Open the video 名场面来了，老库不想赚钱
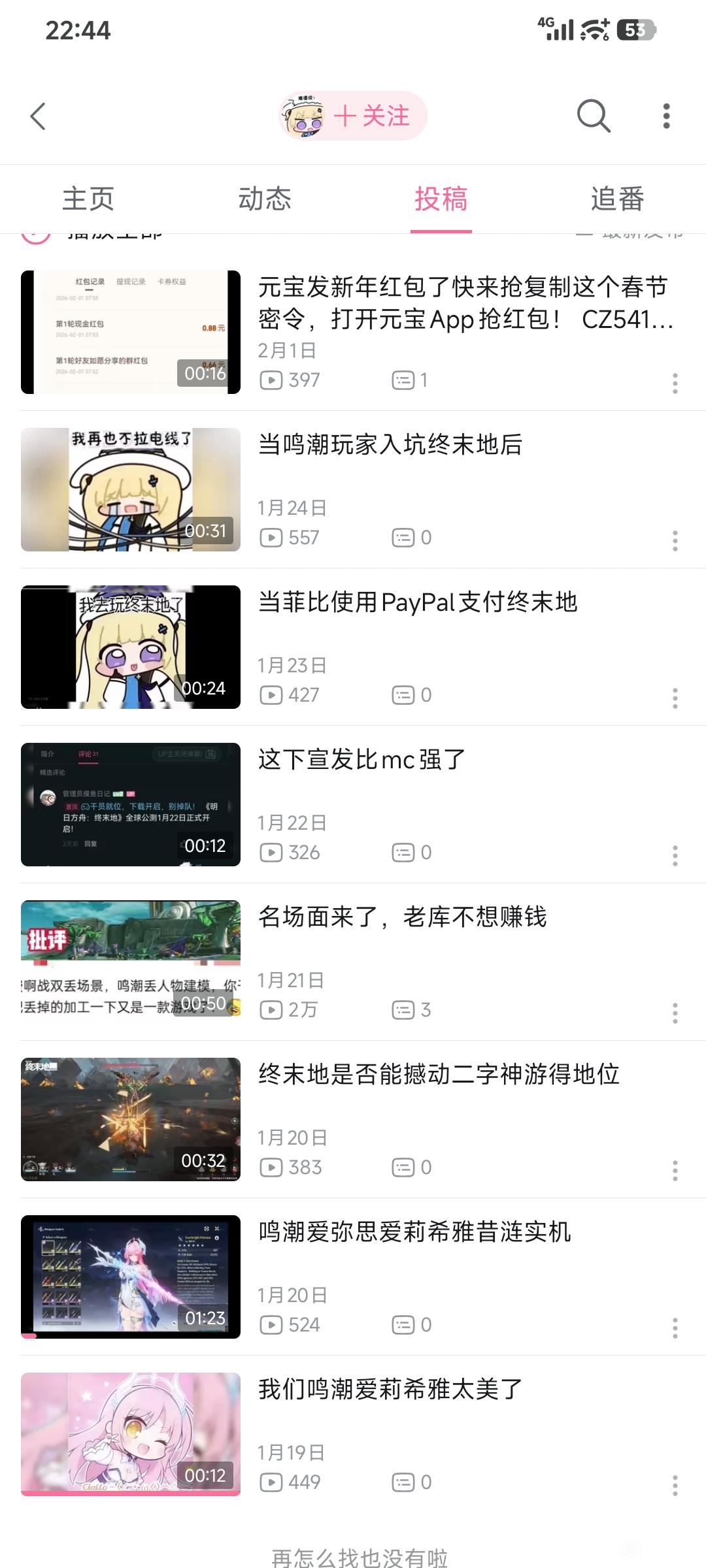The height and width of the screenshot is (1568, 706). tap(353, 962)
